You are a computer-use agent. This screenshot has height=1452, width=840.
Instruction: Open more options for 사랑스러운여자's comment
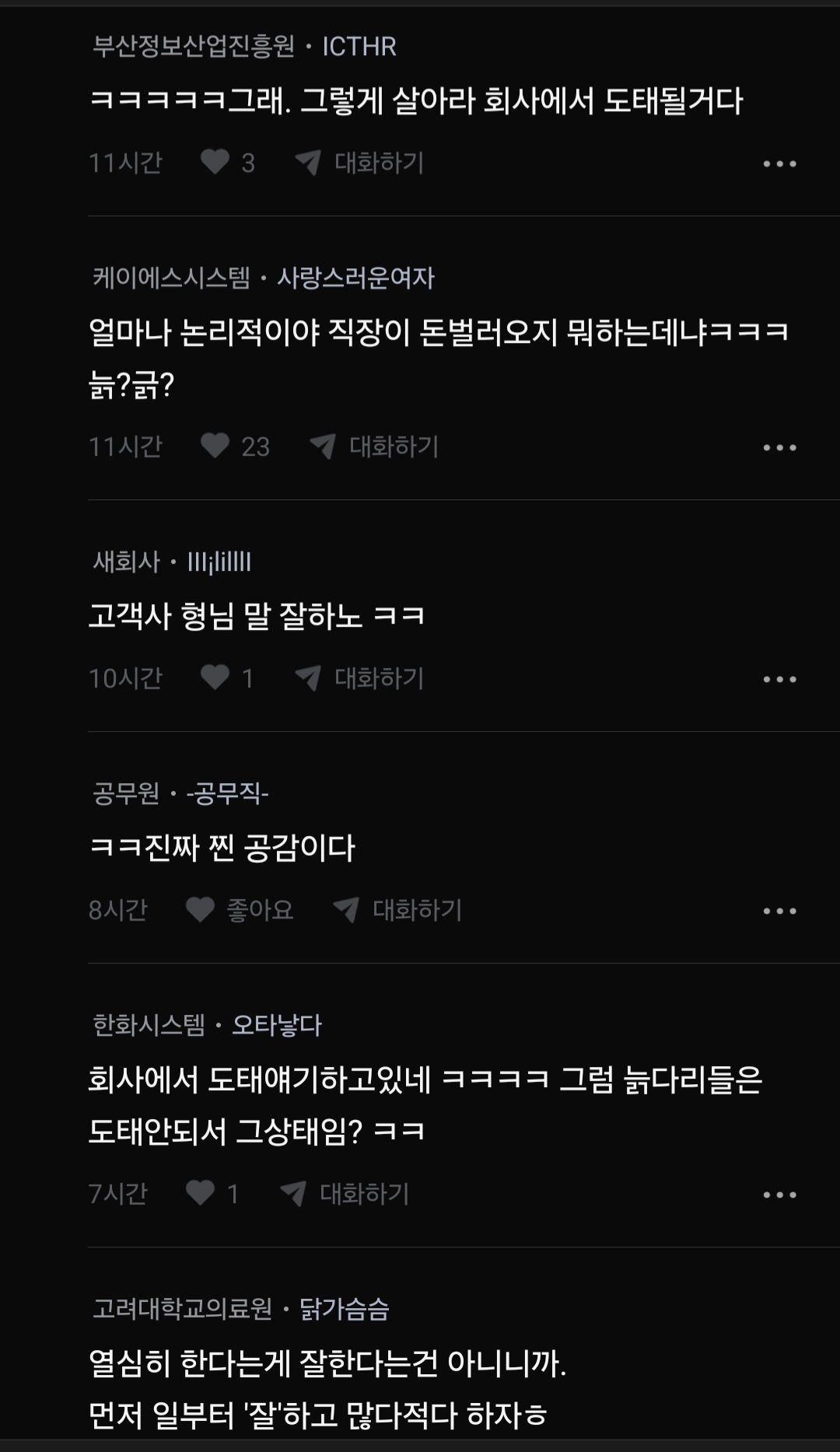pyautogui.click(x=779, y=447)
